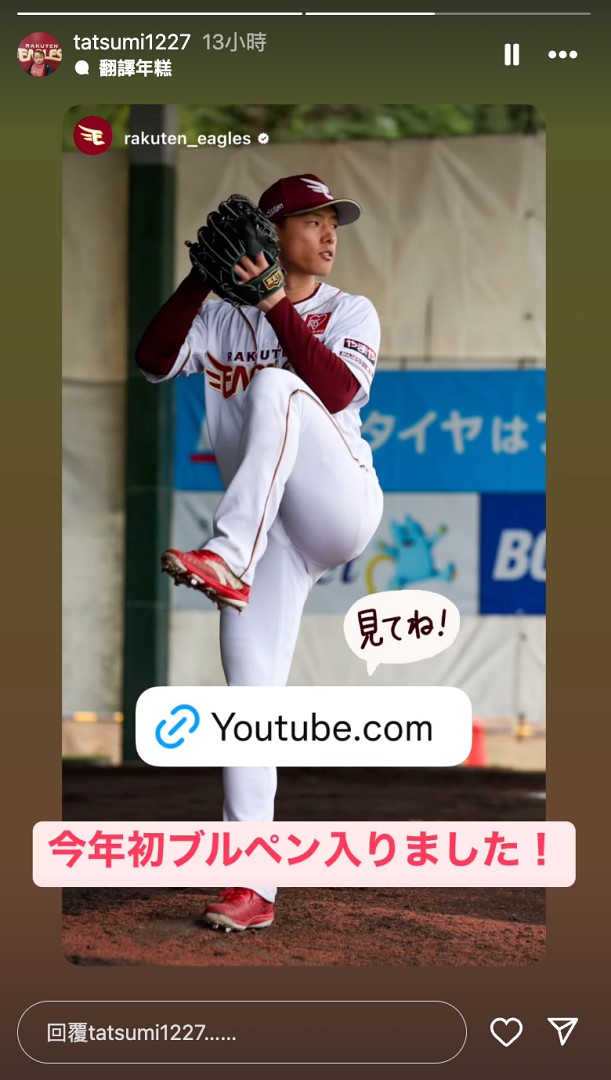Like this story with the heart

tap(506, 1032)
